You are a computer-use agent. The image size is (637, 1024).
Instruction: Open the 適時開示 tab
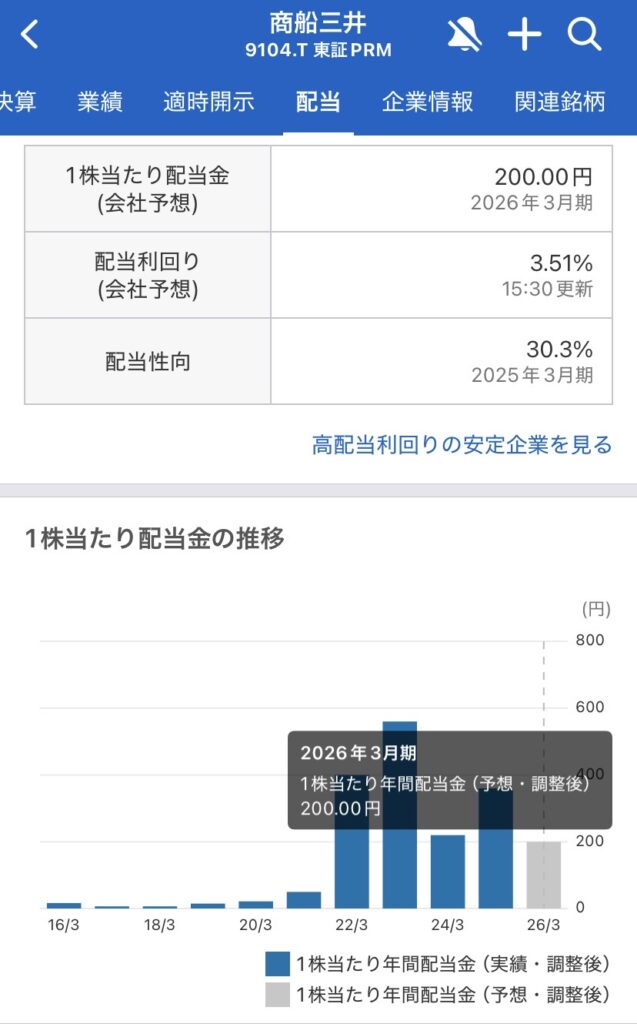208,102
